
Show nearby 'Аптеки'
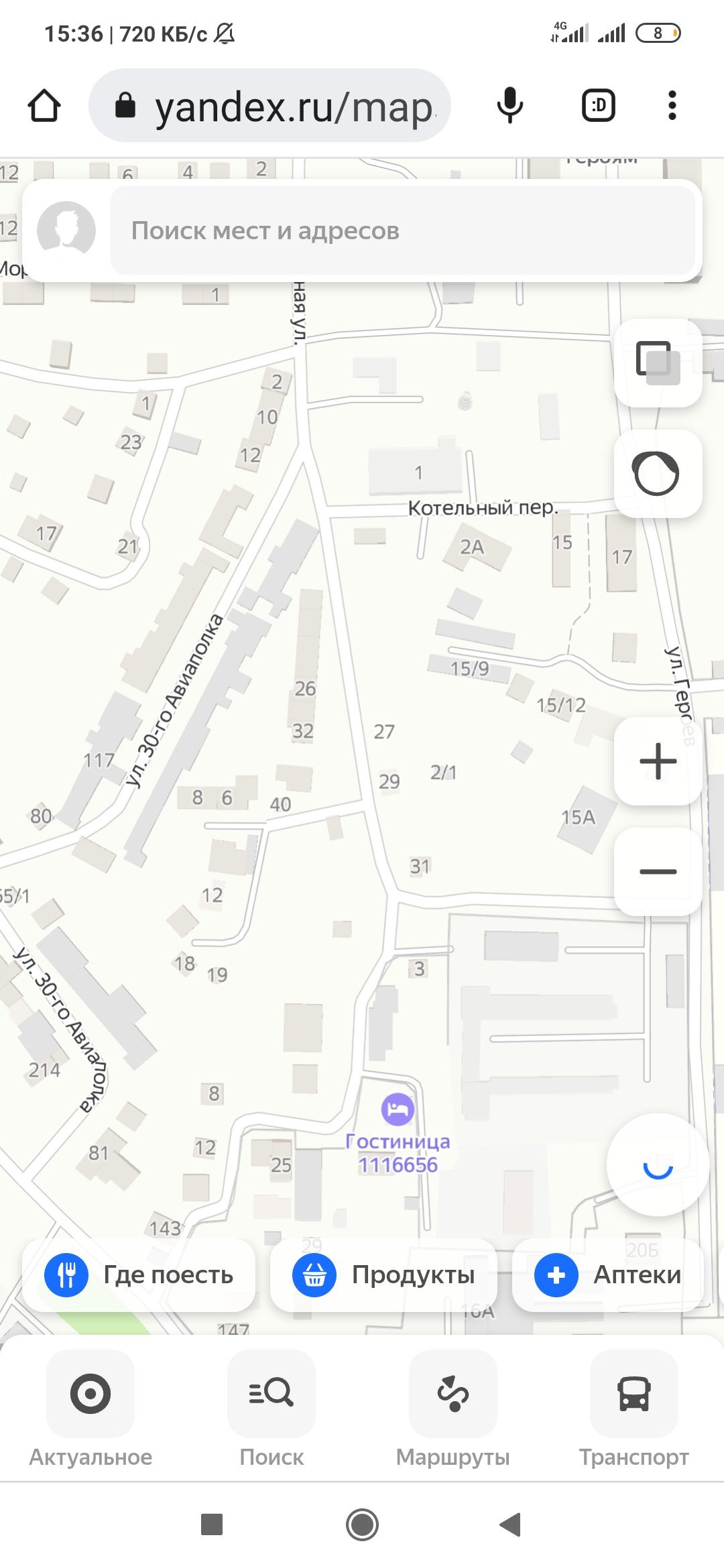tap(607, 1275)
